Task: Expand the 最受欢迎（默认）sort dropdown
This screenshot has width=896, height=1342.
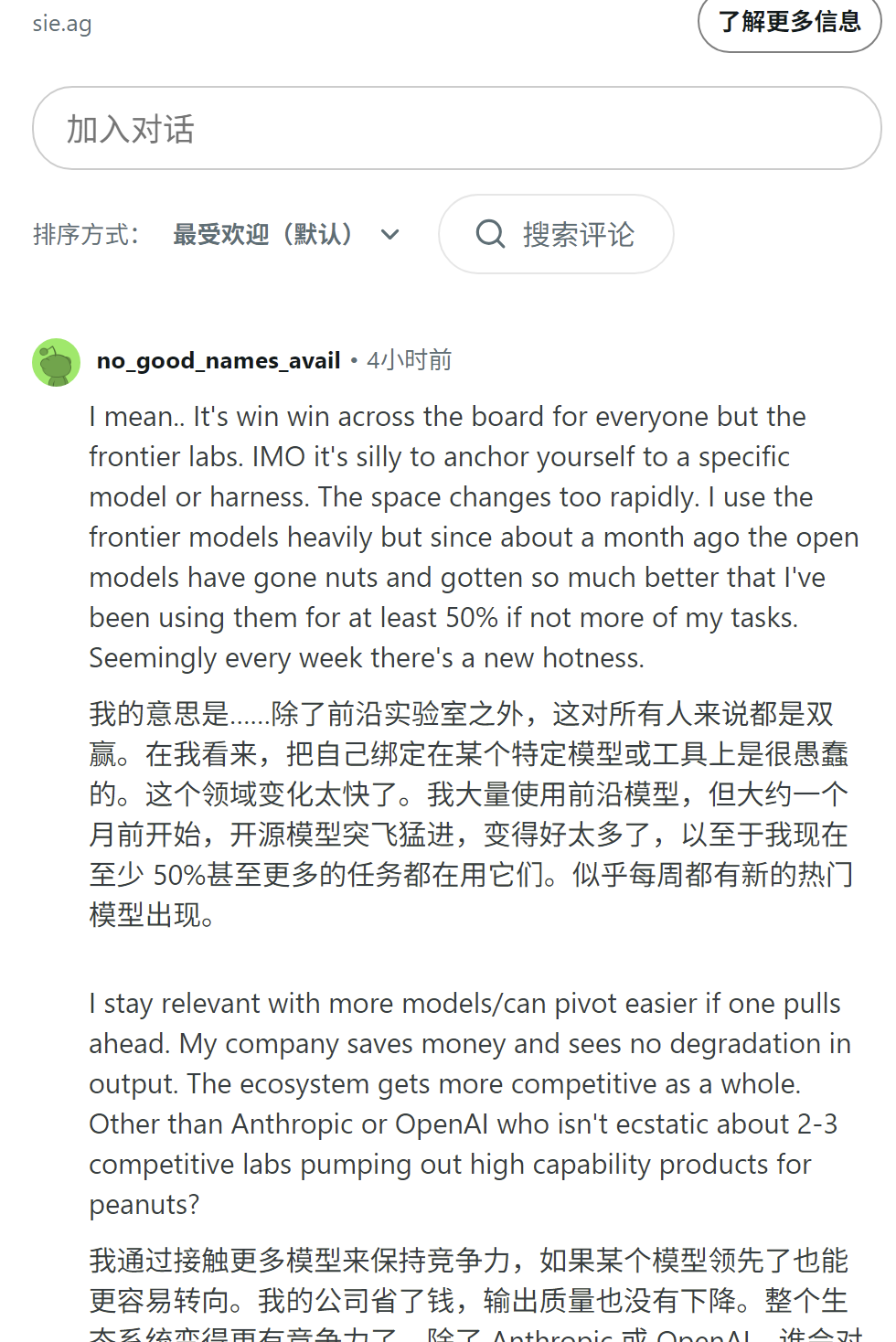Action: pos(286,235)
